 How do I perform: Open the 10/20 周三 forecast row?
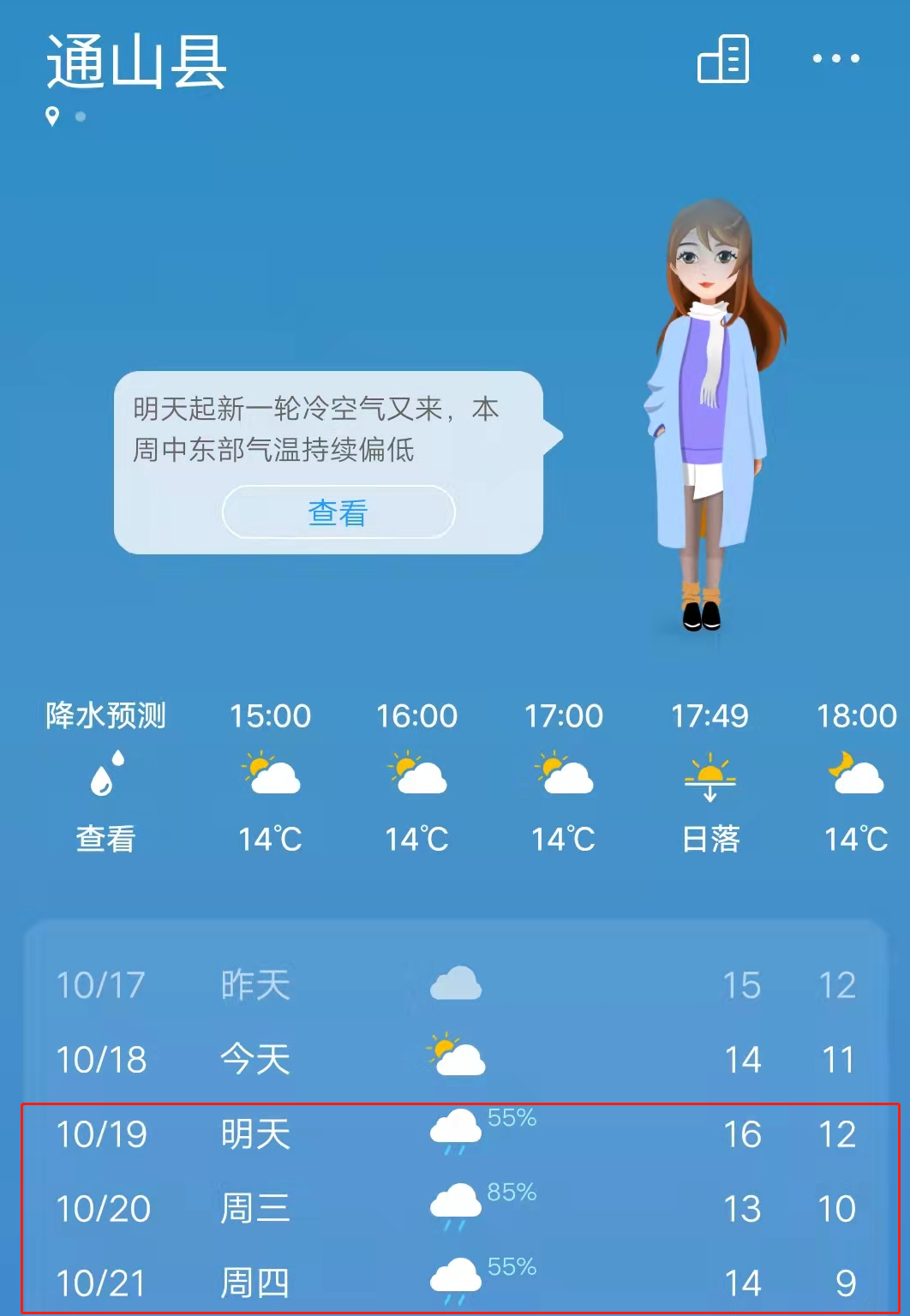point(456,1209)
